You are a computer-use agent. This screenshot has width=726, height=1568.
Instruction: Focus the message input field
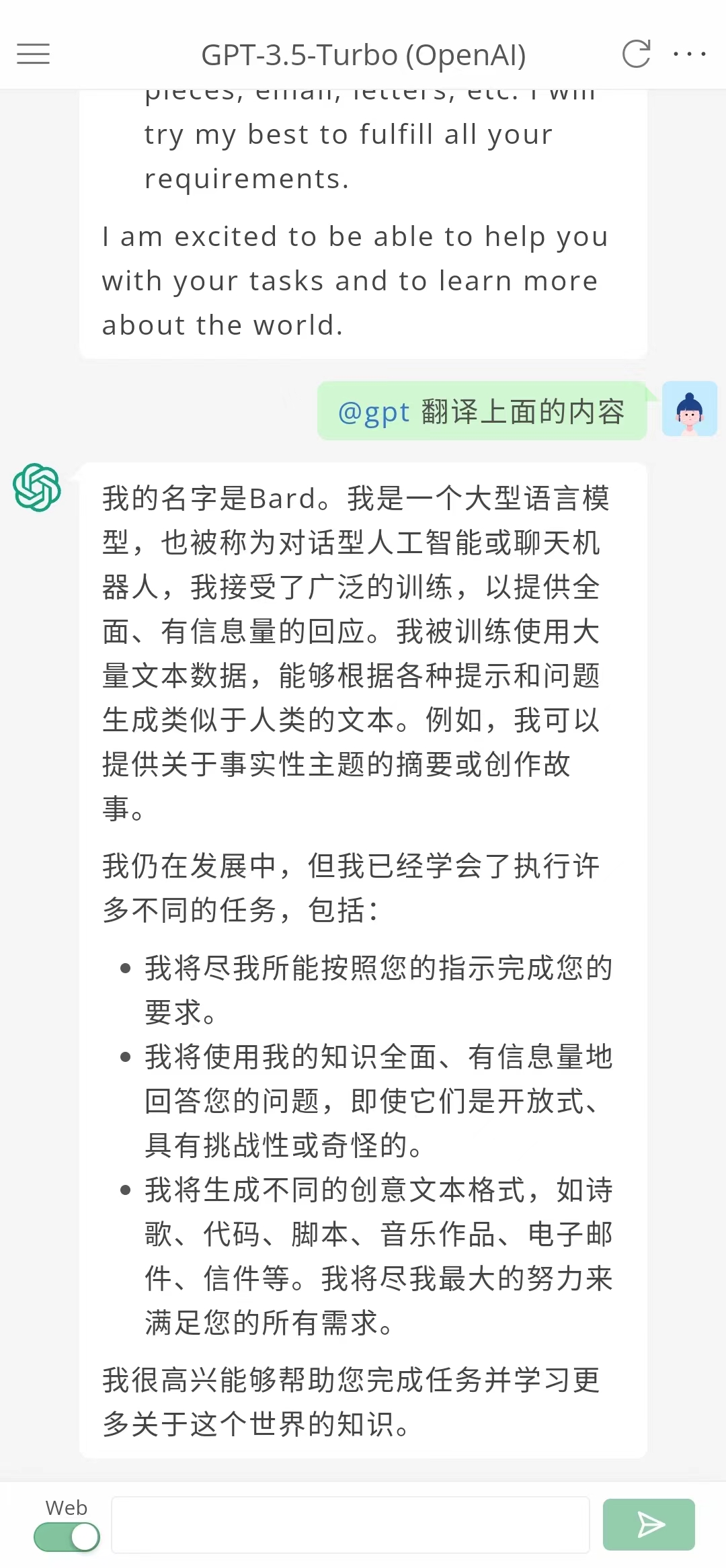[350, 1524]
